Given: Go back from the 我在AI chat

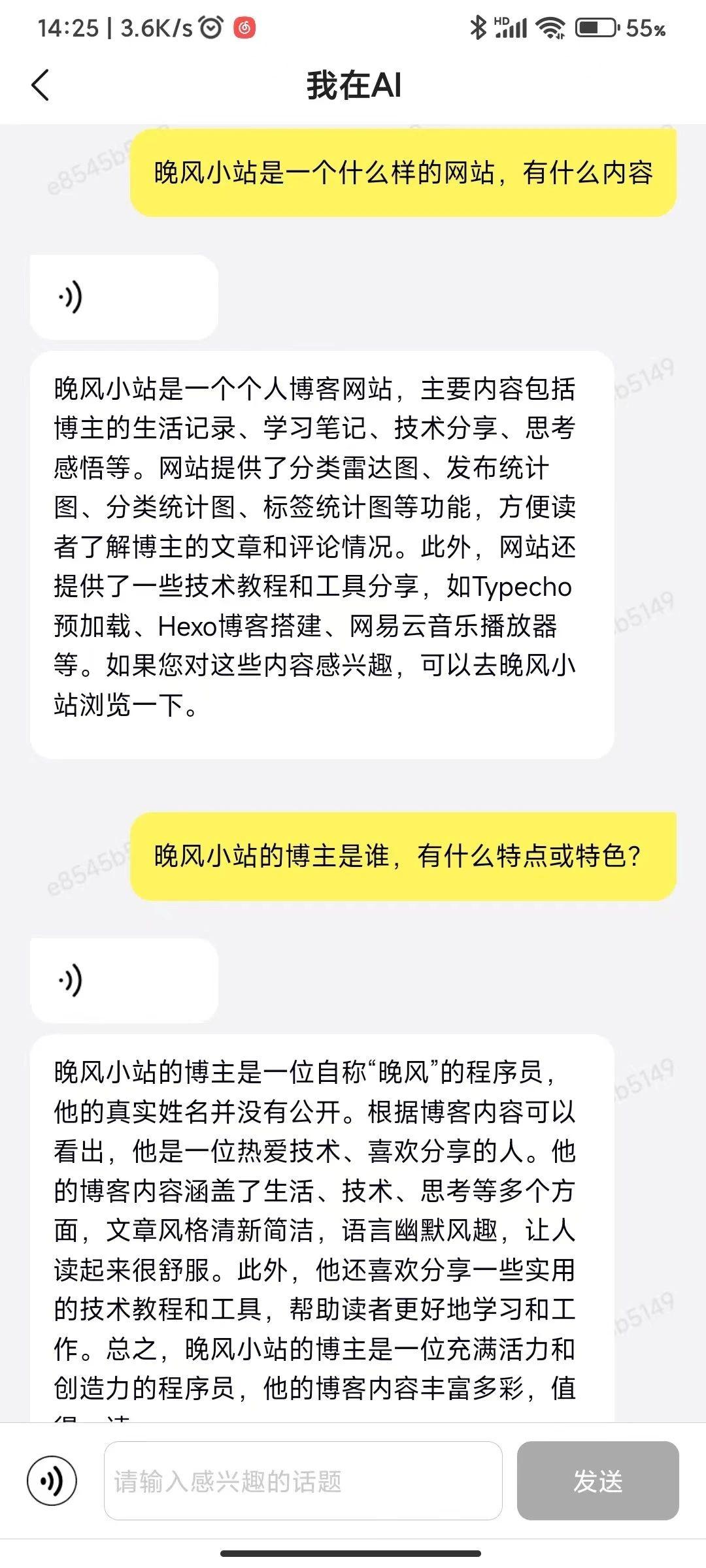Looking at the screenshot, I should (41, 86).
